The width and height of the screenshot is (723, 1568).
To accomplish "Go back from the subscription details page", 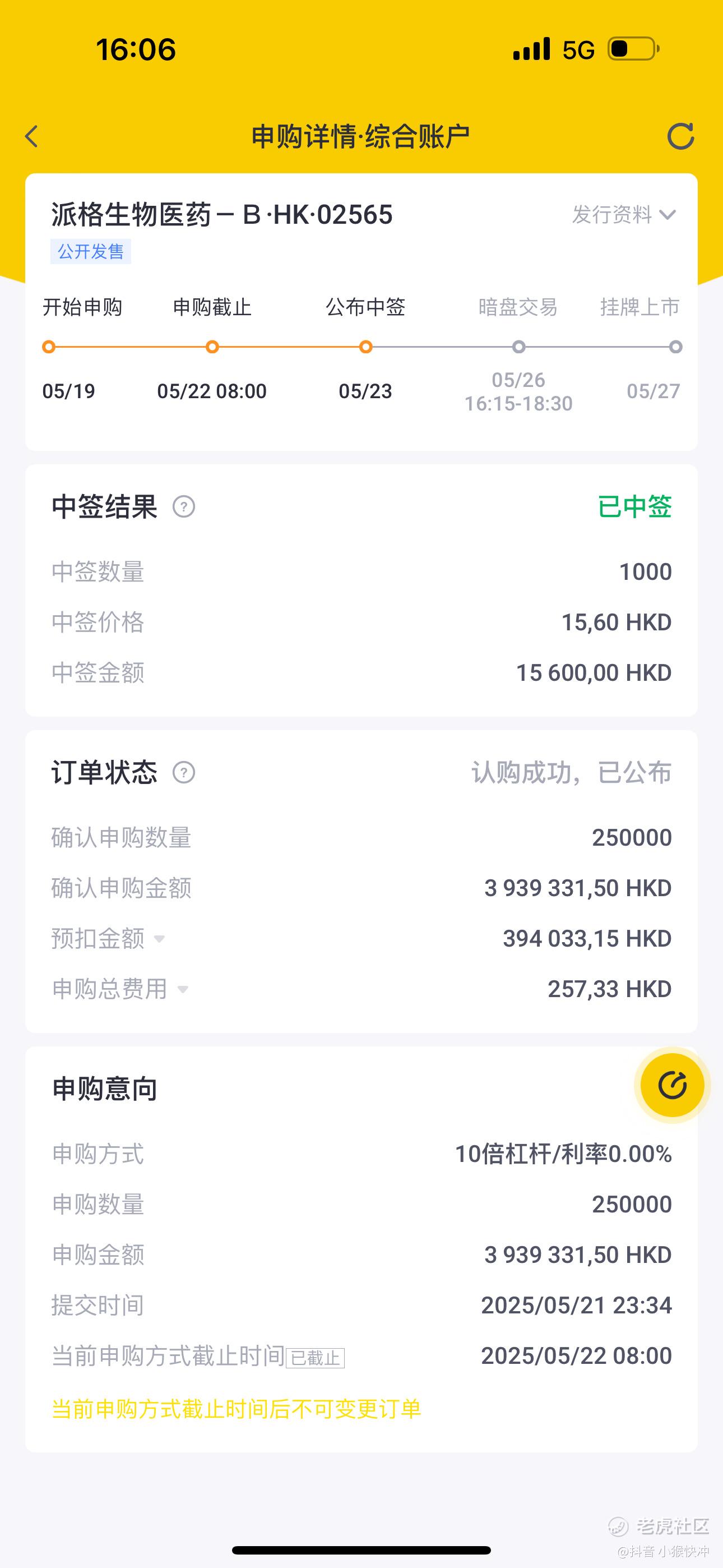I will coord(33,136).
